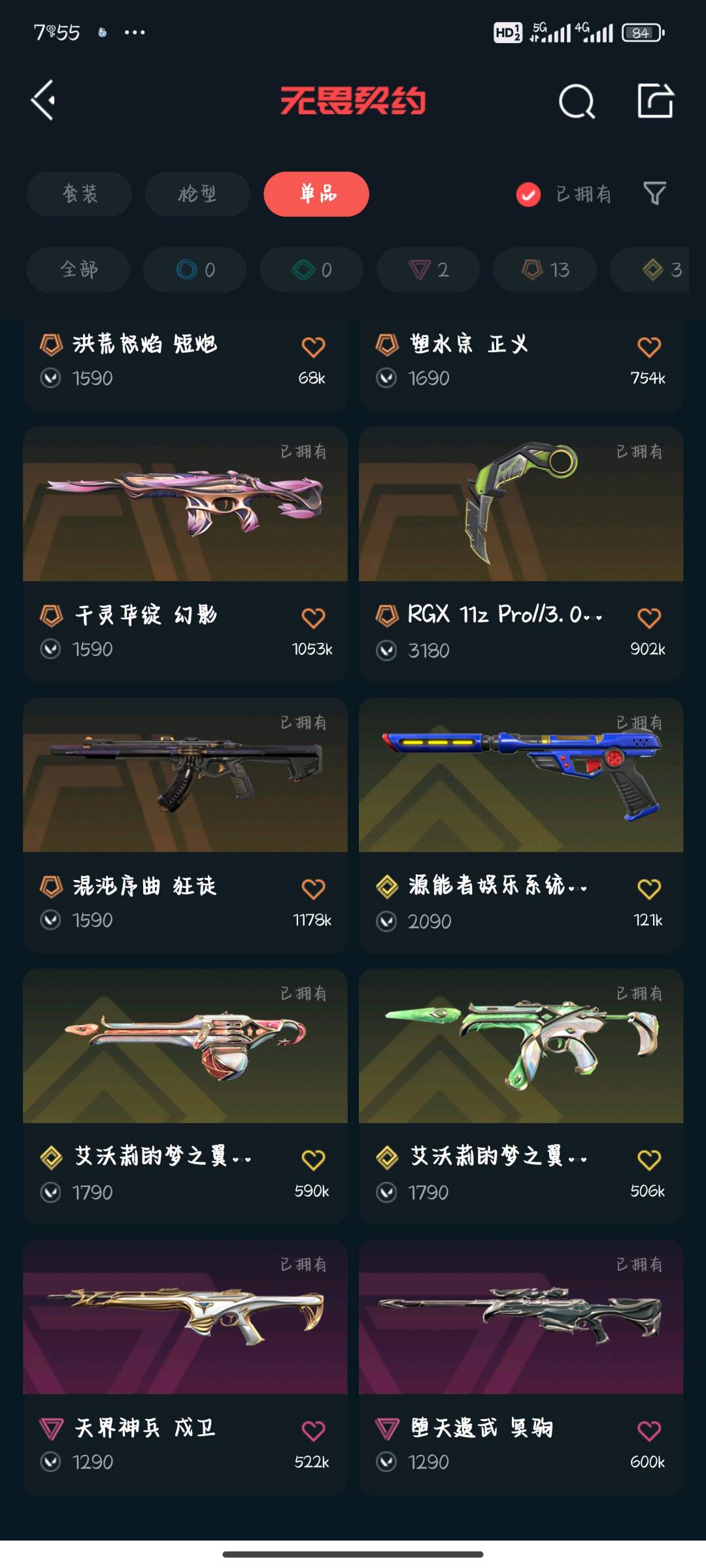Favorite the 艾沃莉的梦之翼 skin with 506k likes
The height and width of the screenshot is (1568, 706).
click(648, 1160)
